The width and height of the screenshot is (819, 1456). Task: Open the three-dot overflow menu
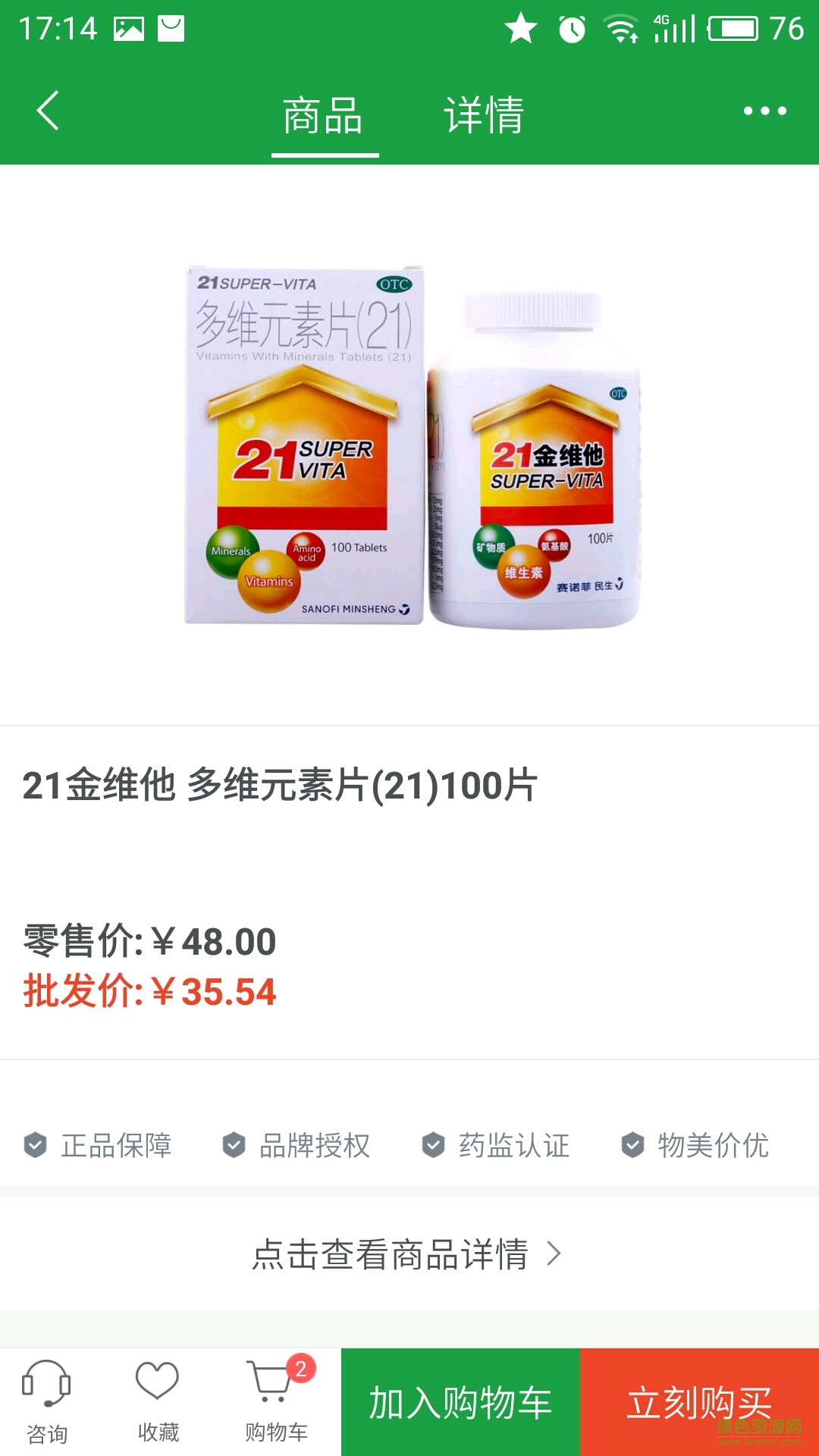point(764,111)
